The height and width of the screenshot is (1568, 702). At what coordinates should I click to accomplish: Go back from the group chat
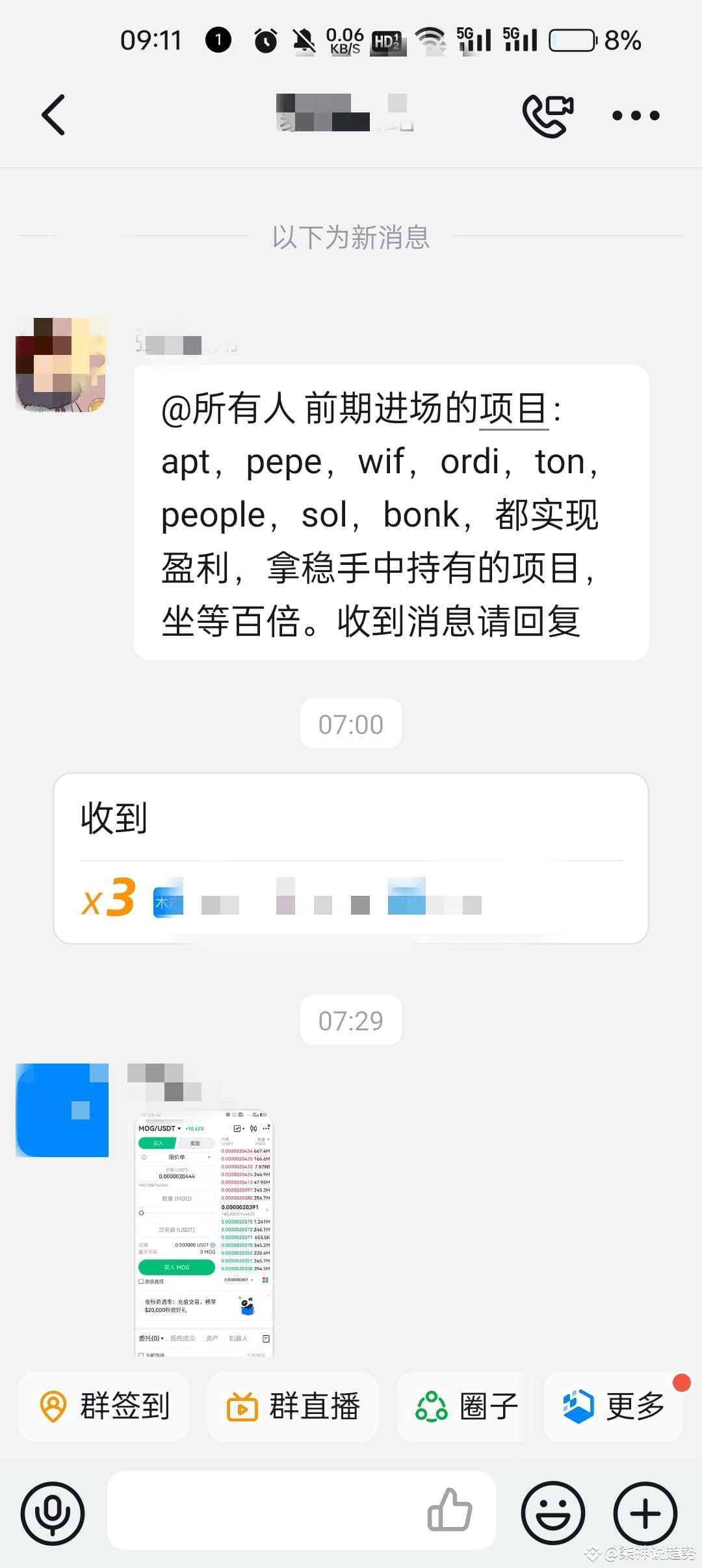tap(53, 115)
